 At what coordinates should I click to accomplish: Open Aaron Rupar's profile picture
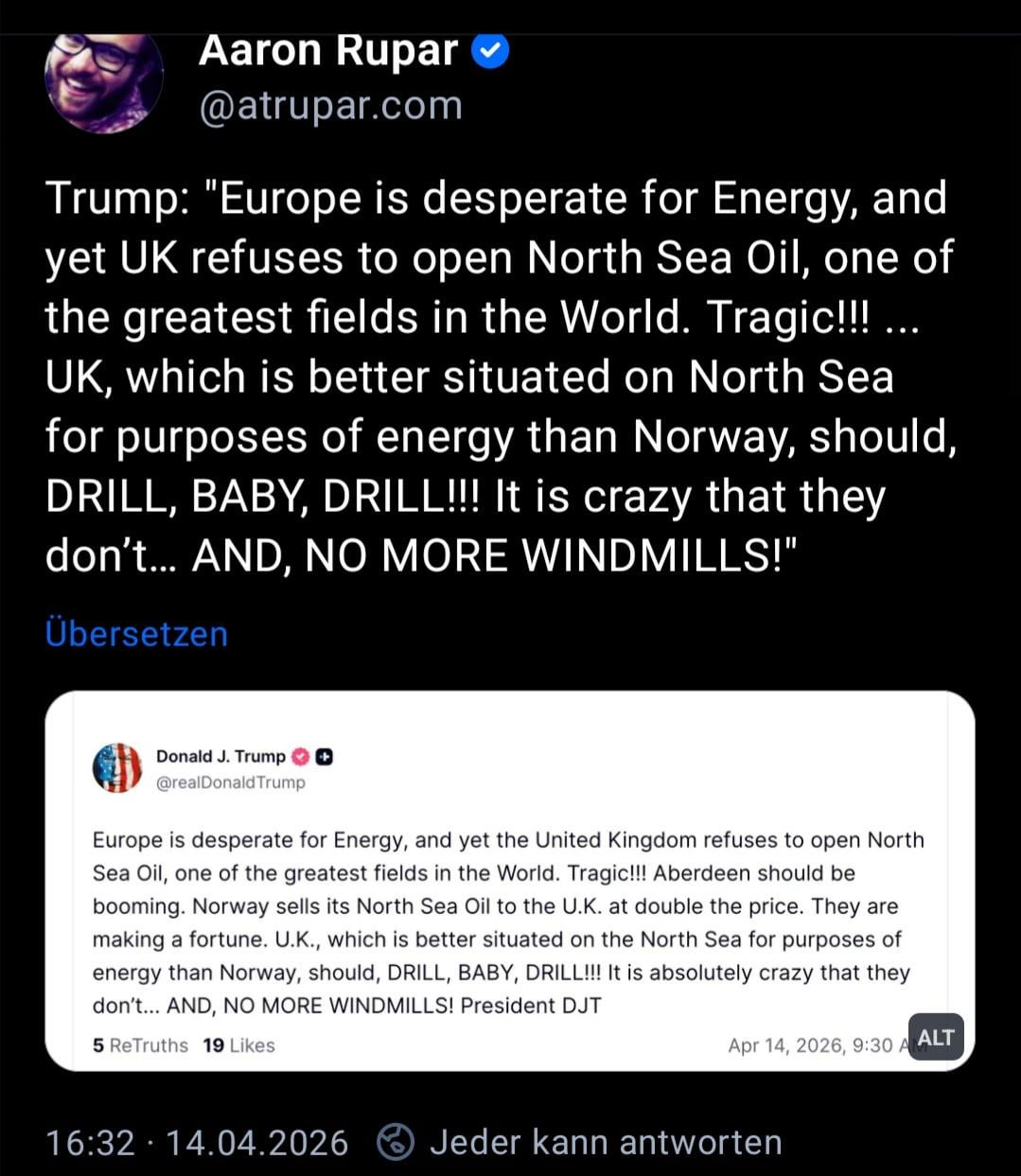[104, 80]
